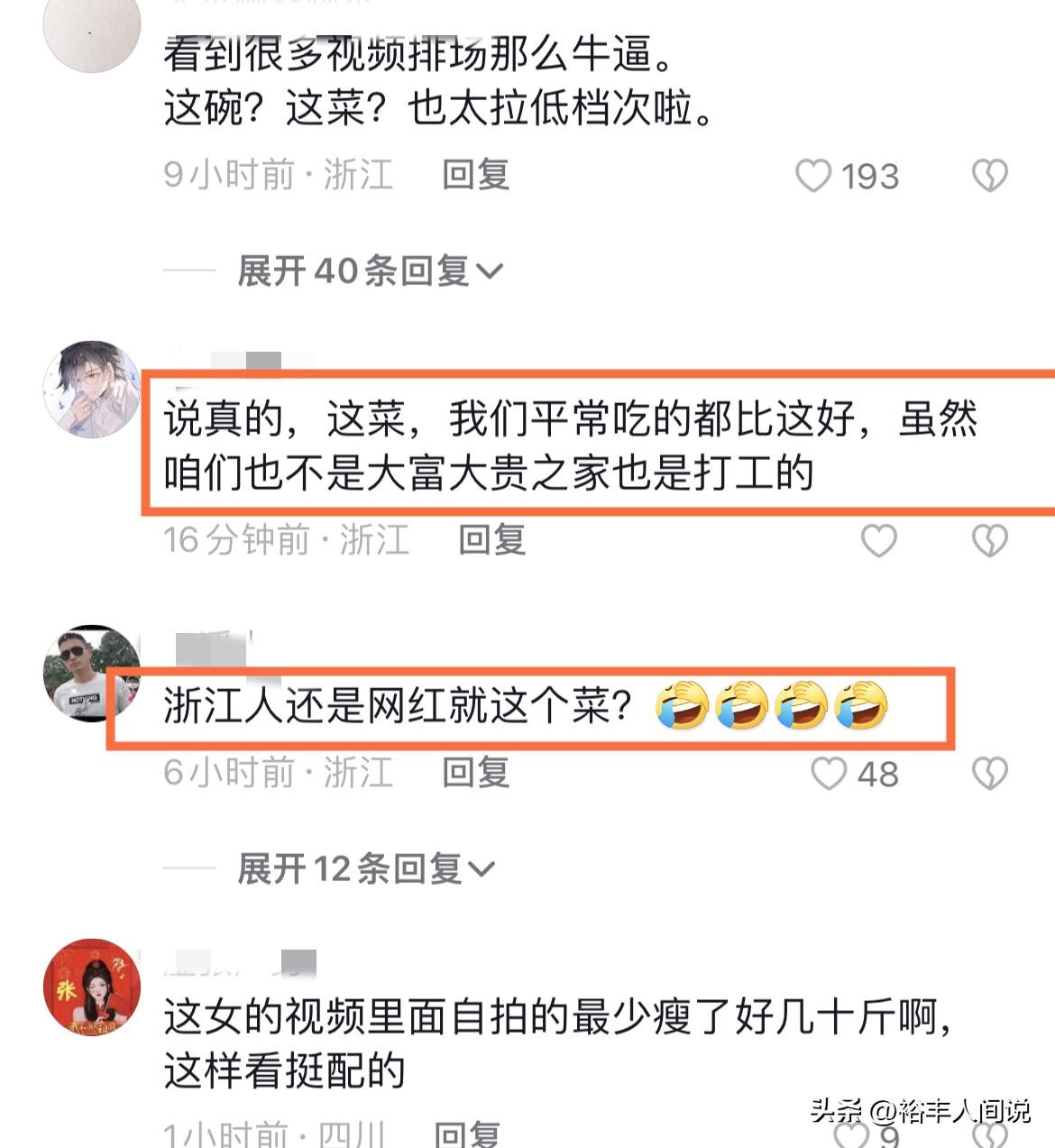
Task: Open the man-in-sunglasses avatar profile
Action: click(x=92, y=674)
